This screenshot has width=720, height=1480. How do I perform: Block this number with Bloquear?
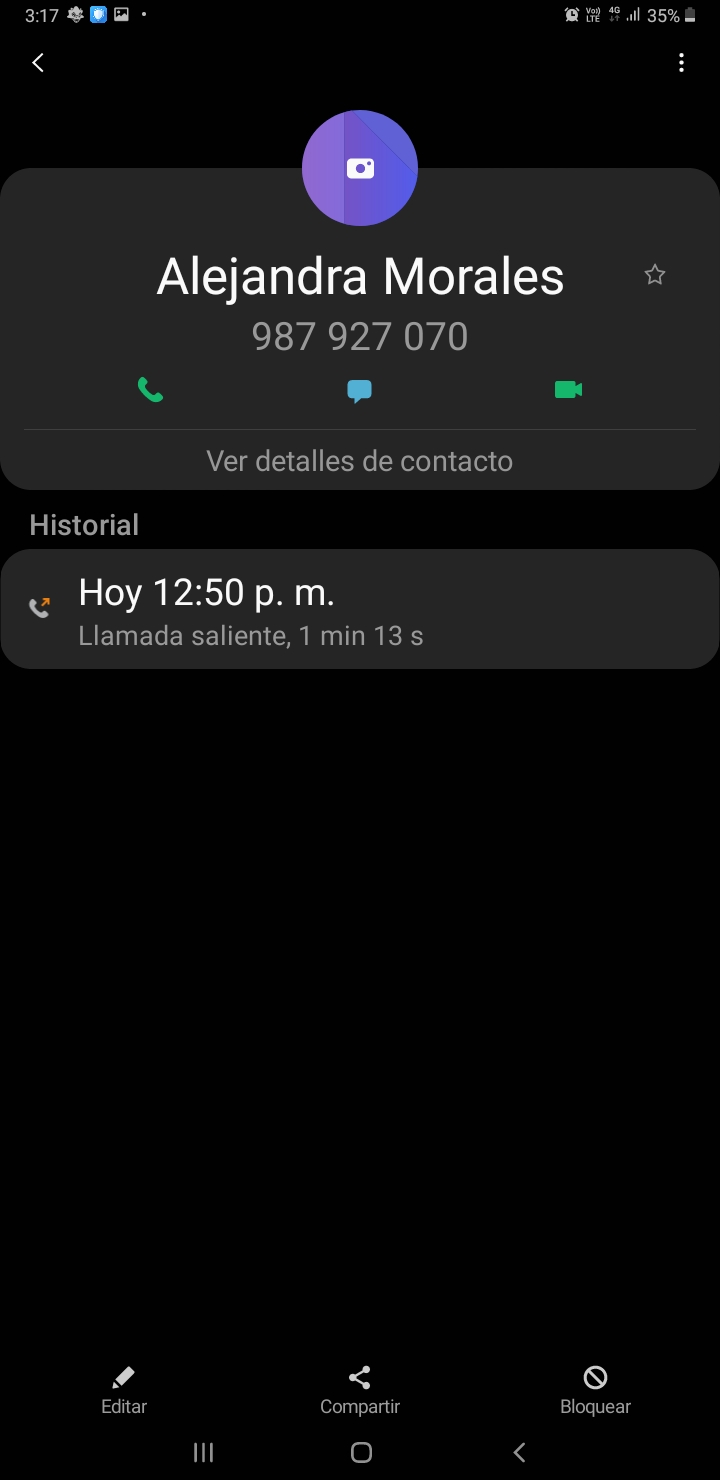tap(595, 1391)
